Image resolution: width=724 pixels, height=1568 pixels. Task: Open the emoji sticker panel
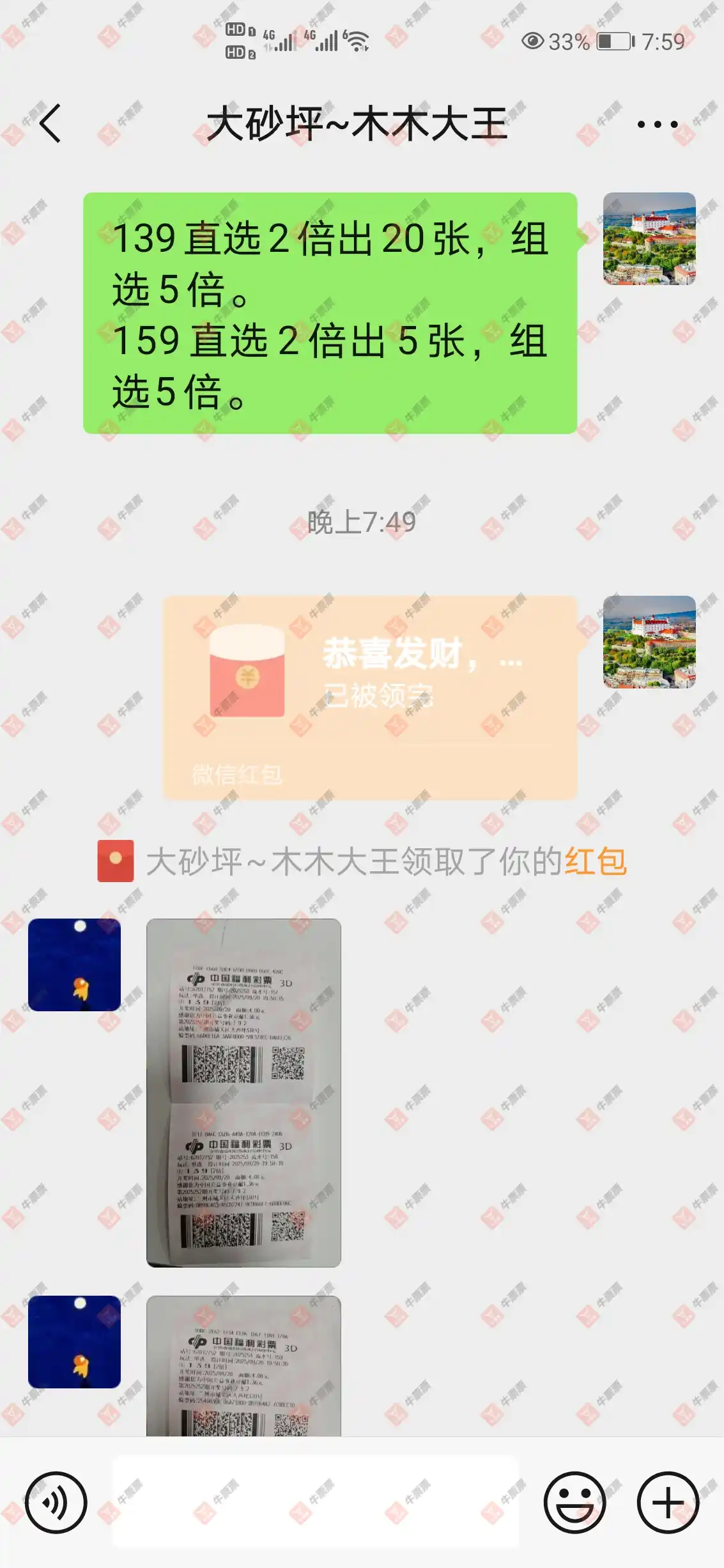574,1502
